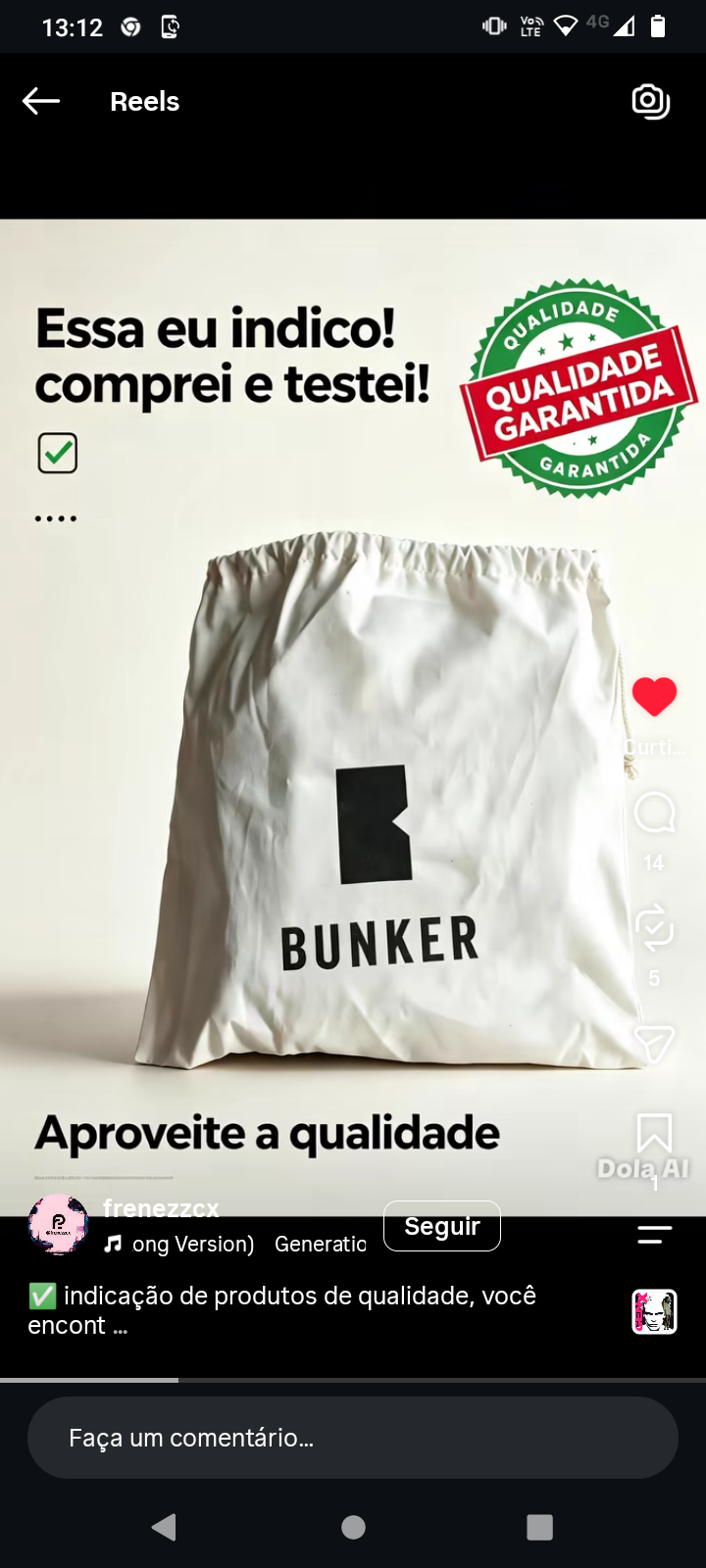Follow frenezzcx with the Seguir button

[x=442, y=1226]
